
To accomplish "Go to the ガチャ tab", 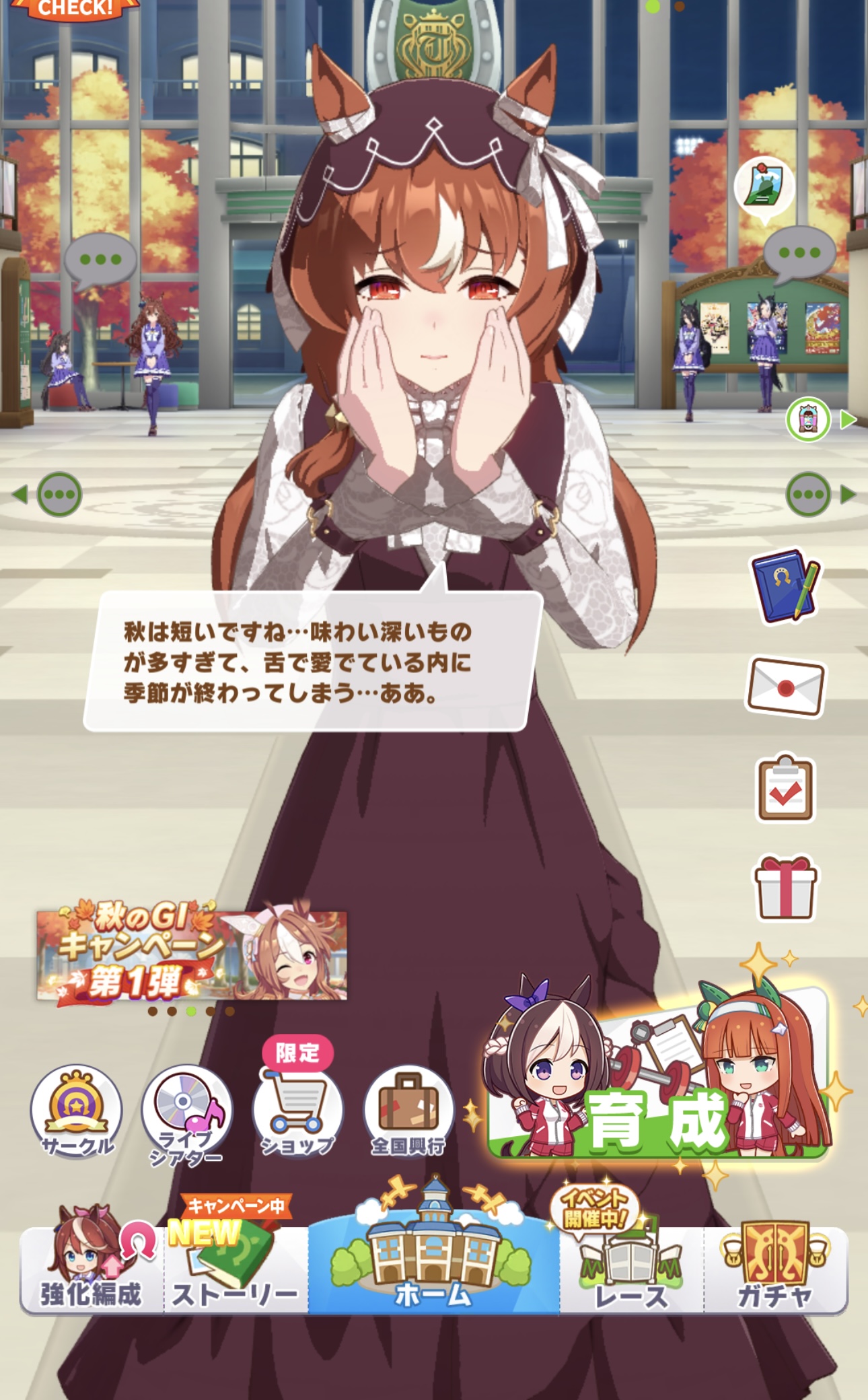I will pyautogui.click(x=775, y=1270).
